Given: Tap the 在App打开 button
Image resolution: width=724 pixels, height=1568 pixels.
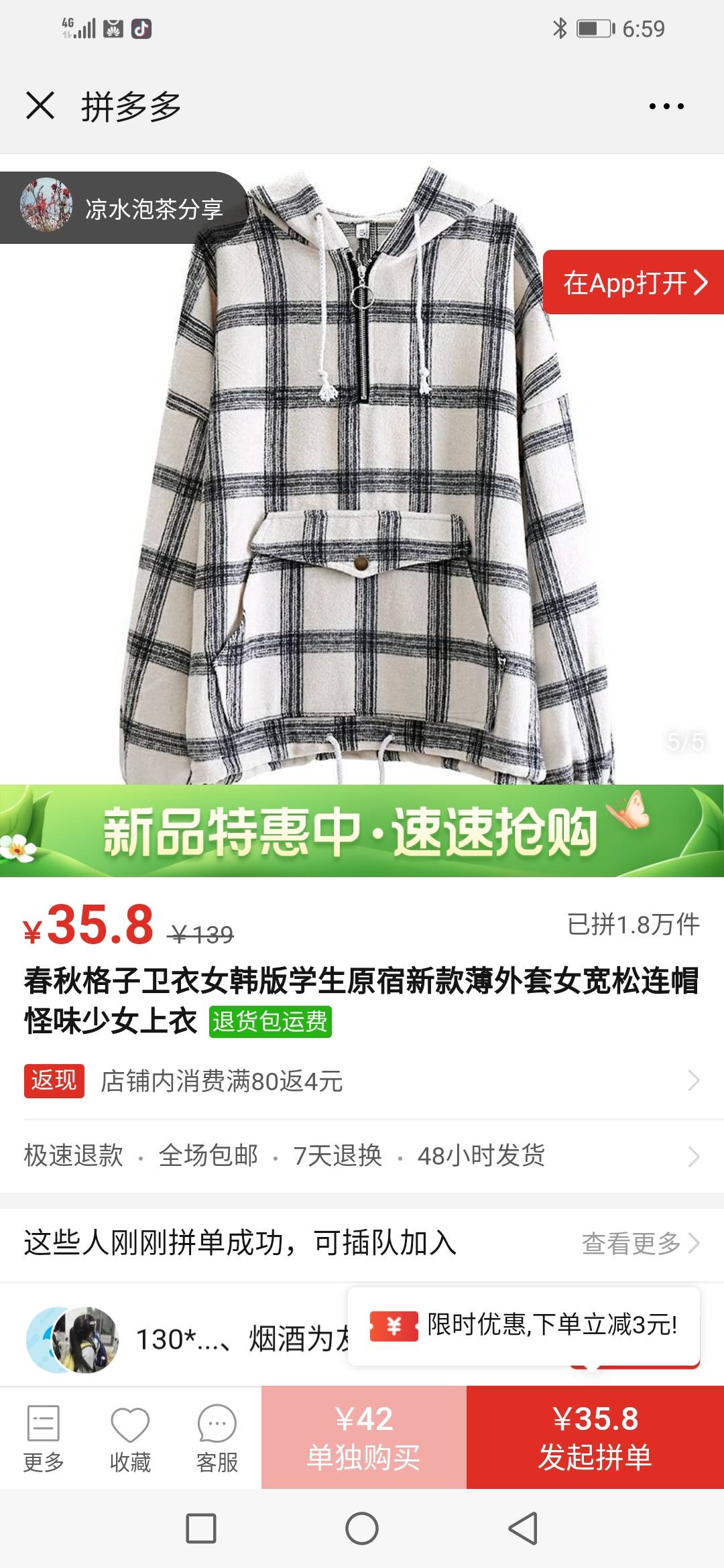Looking at the screenshot, I should pos(633,282).
